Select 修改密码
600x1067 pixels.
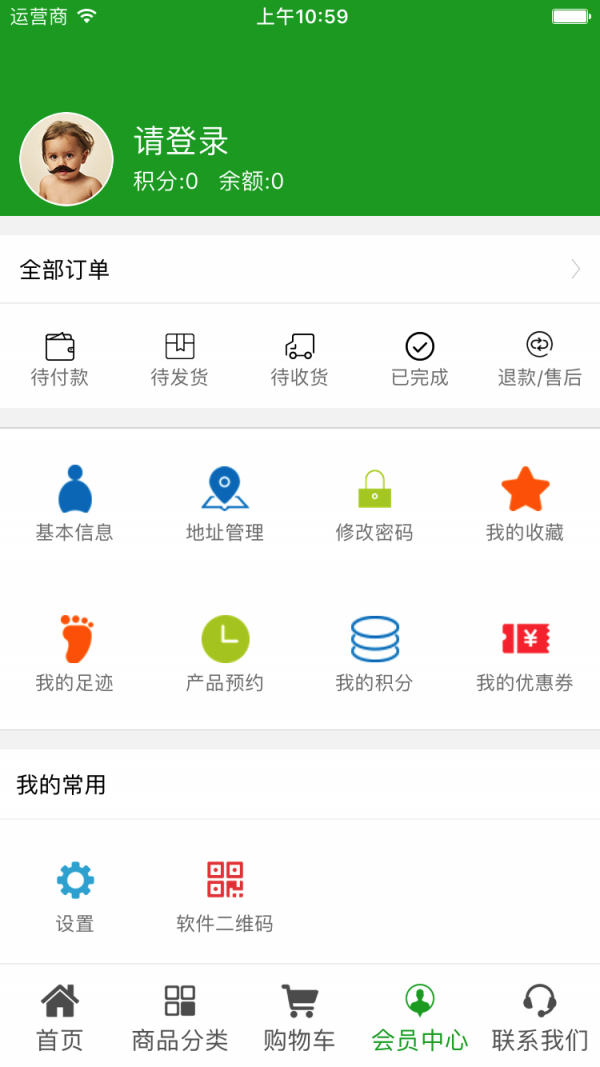pos(374,503)
